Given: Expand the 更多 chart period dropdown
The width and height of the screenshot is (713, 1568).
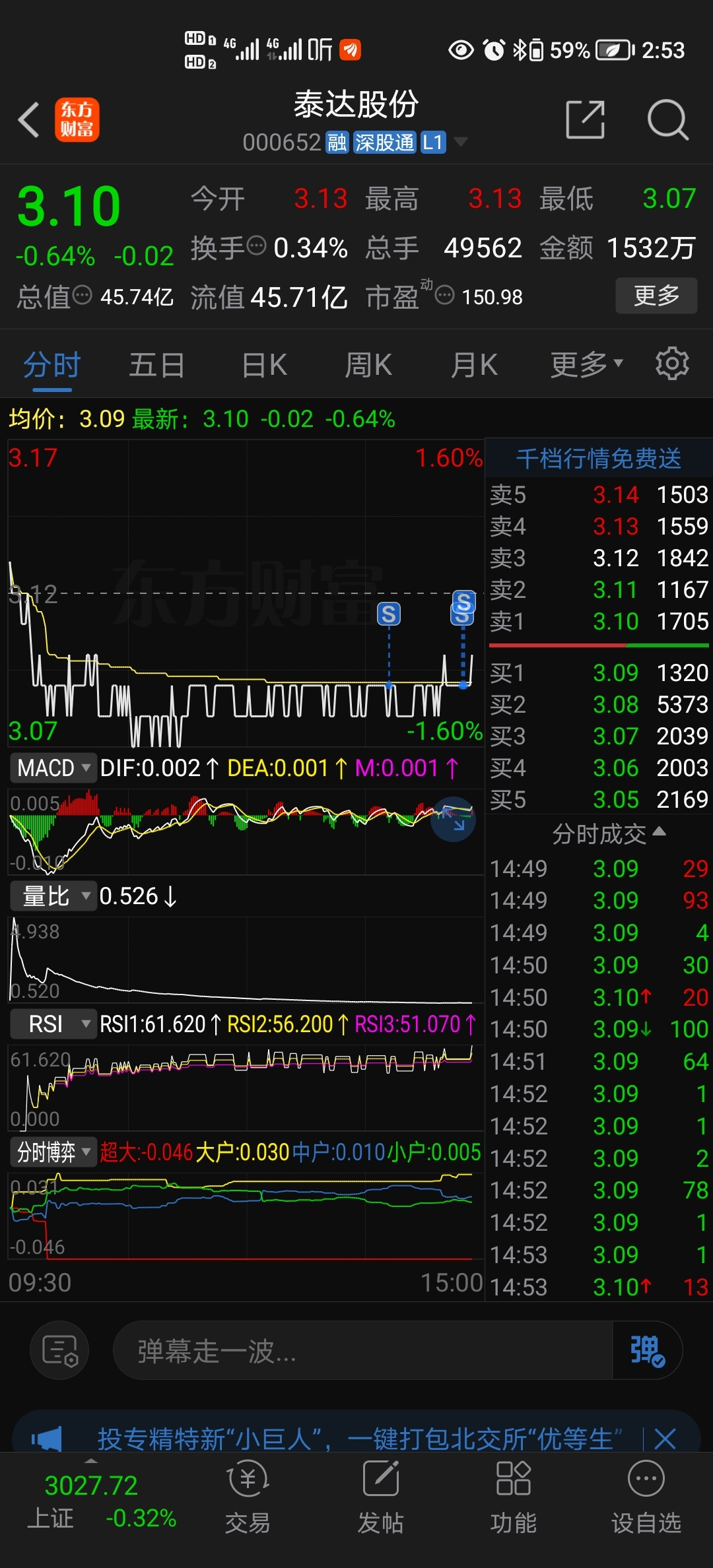Looking at the screenshot, I should tap(586, 365).
